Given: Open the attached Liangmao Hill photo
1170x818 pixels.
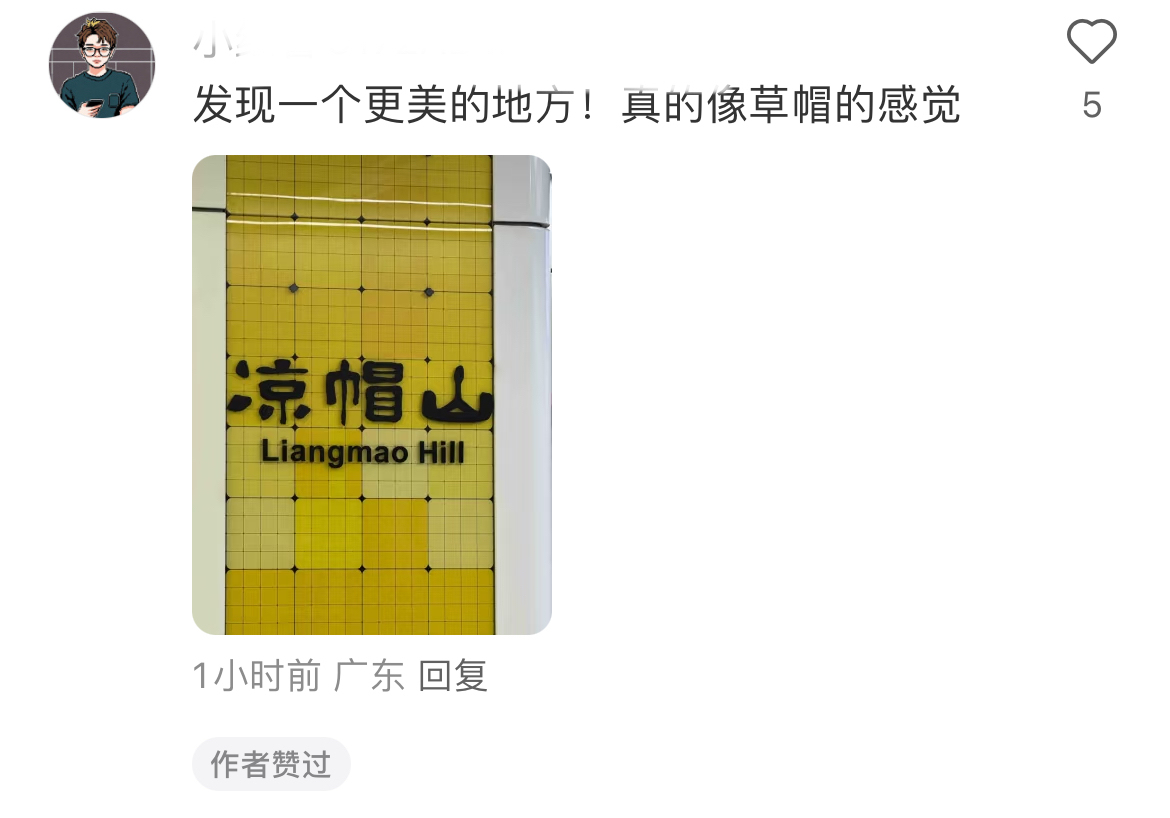Looking at the screenshot, I should 371,395.
